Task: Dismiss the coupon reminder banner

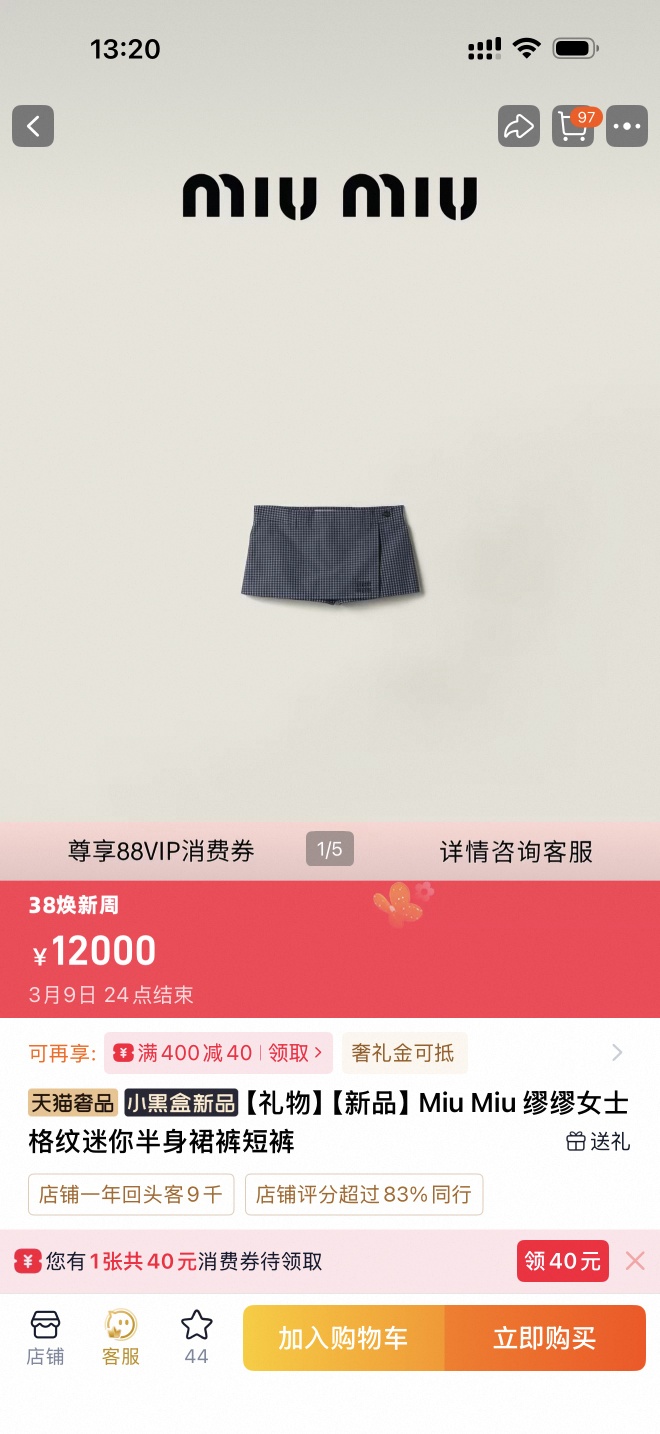Action: click(635, 1261)
